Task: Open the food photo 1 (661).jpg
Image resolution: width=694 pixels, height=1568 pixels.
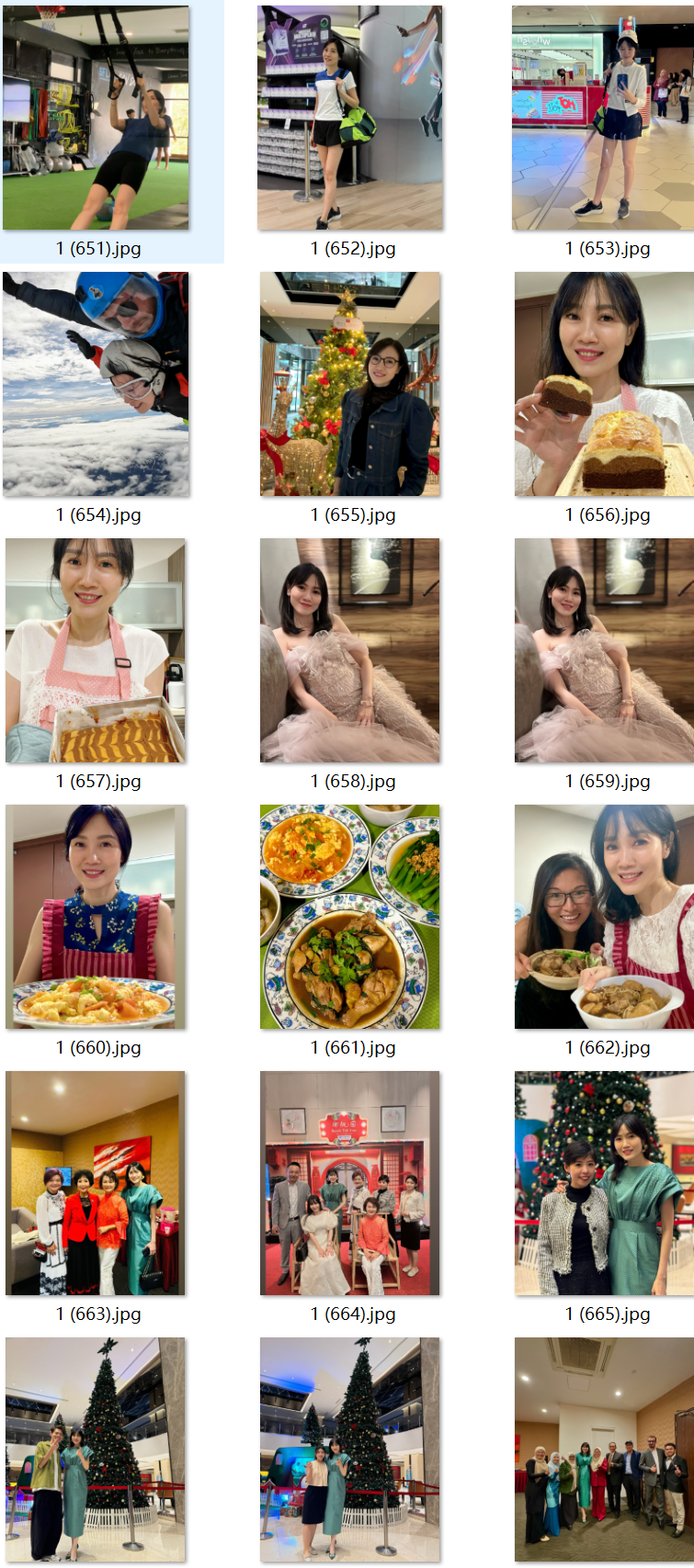Action: 350,918
